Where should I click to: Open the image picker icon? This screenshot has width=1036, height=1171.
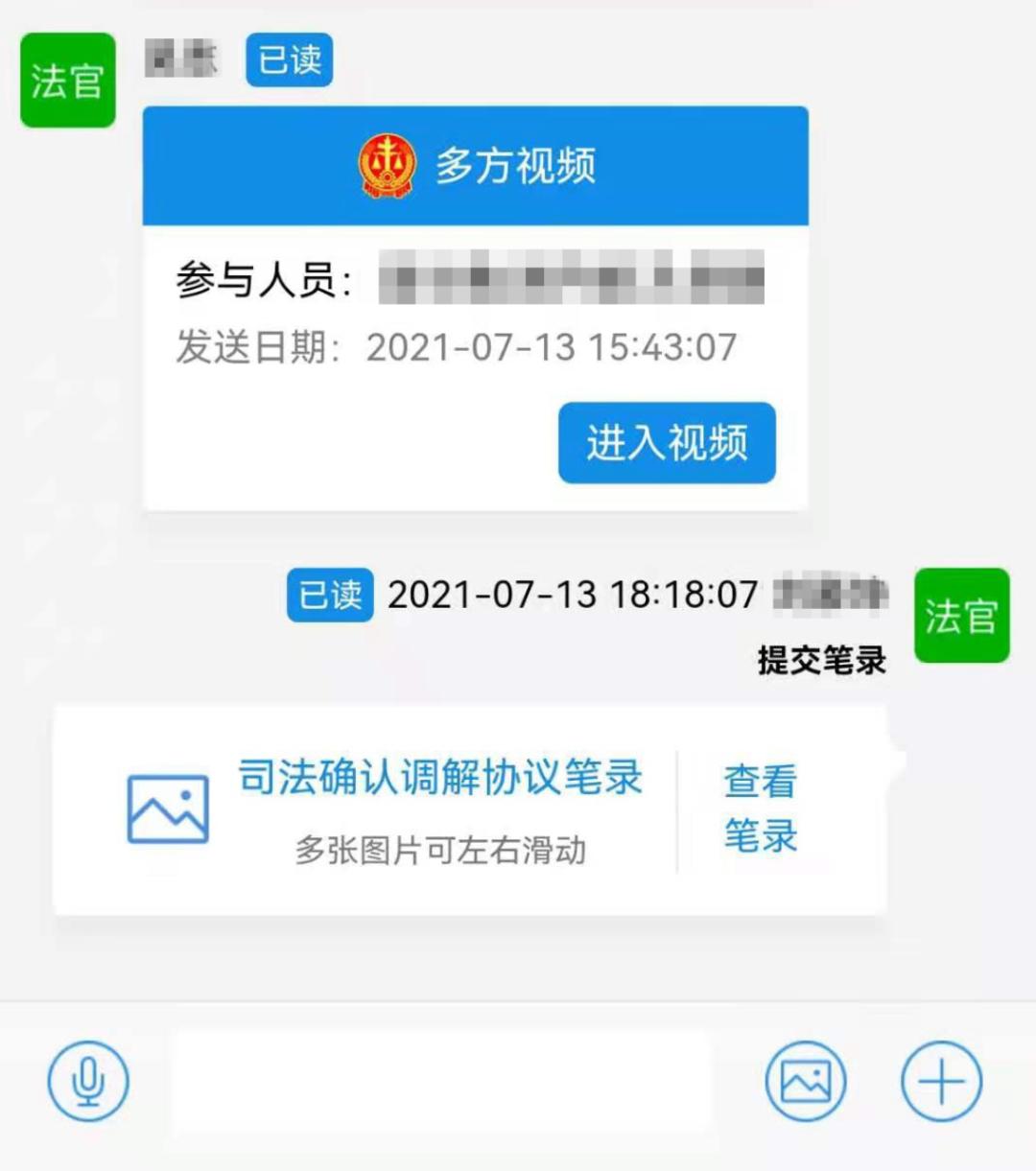point(806,1081)
